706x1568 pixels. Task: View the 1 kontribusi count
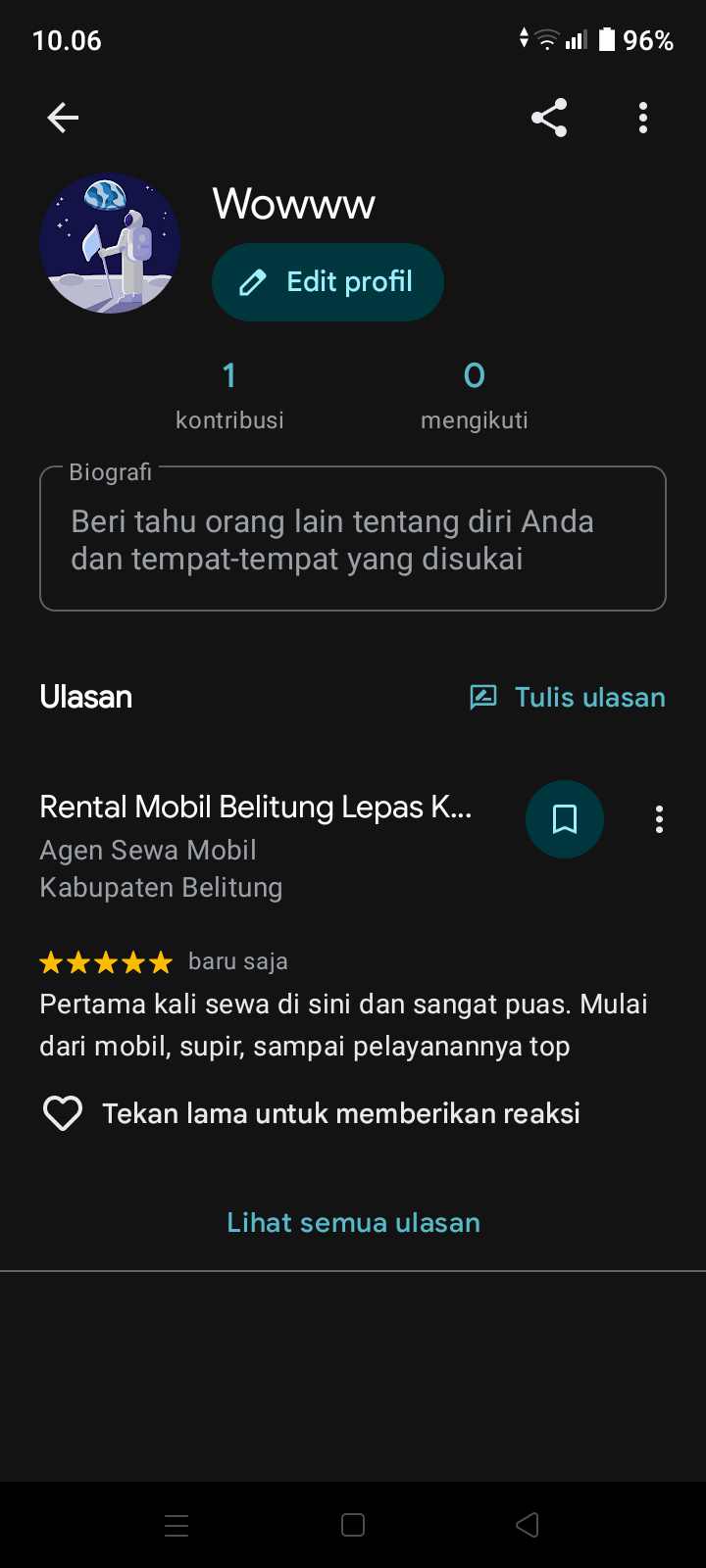coord(229,394)
